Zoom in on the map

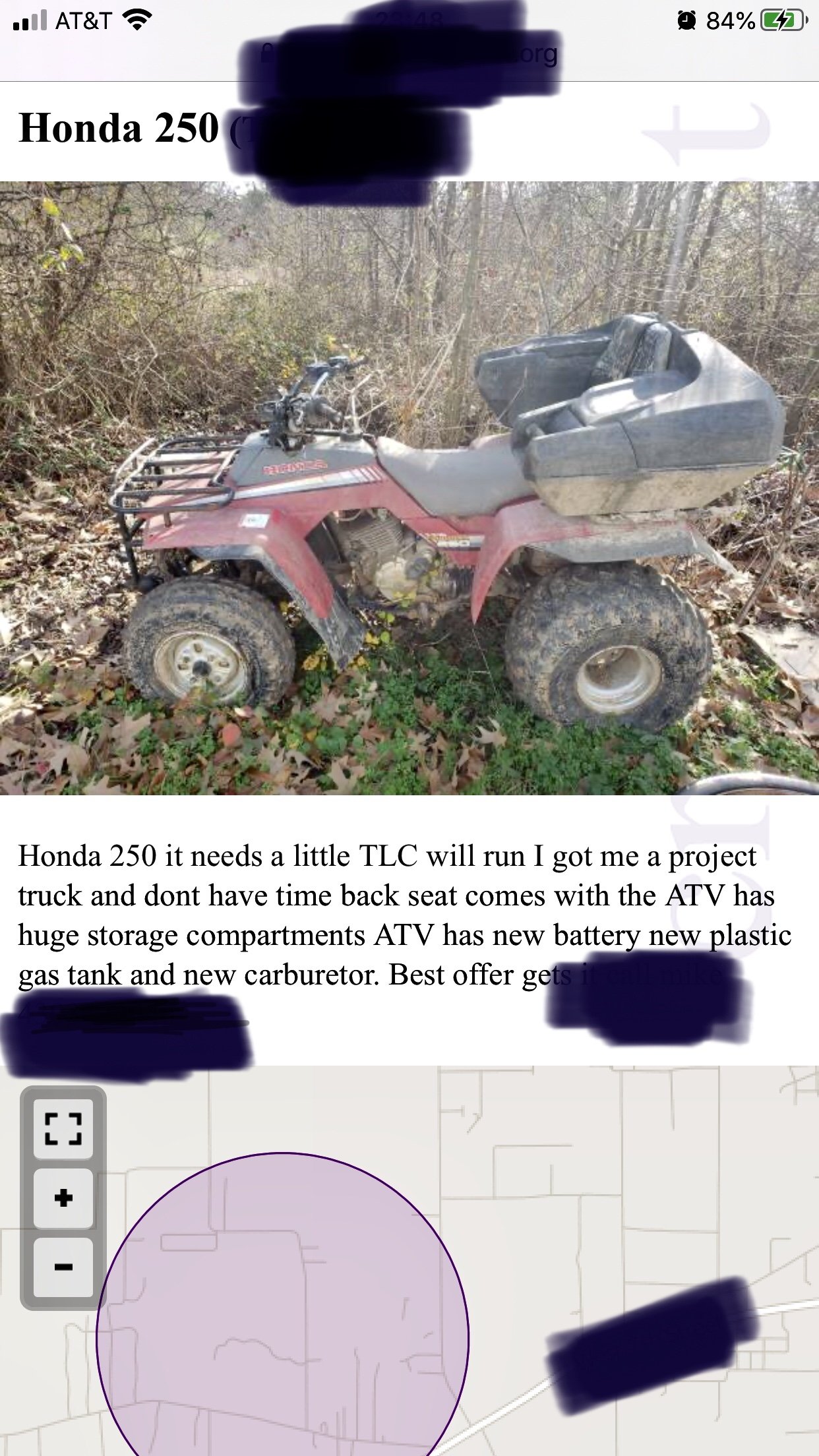click(x=63, y=1198)
